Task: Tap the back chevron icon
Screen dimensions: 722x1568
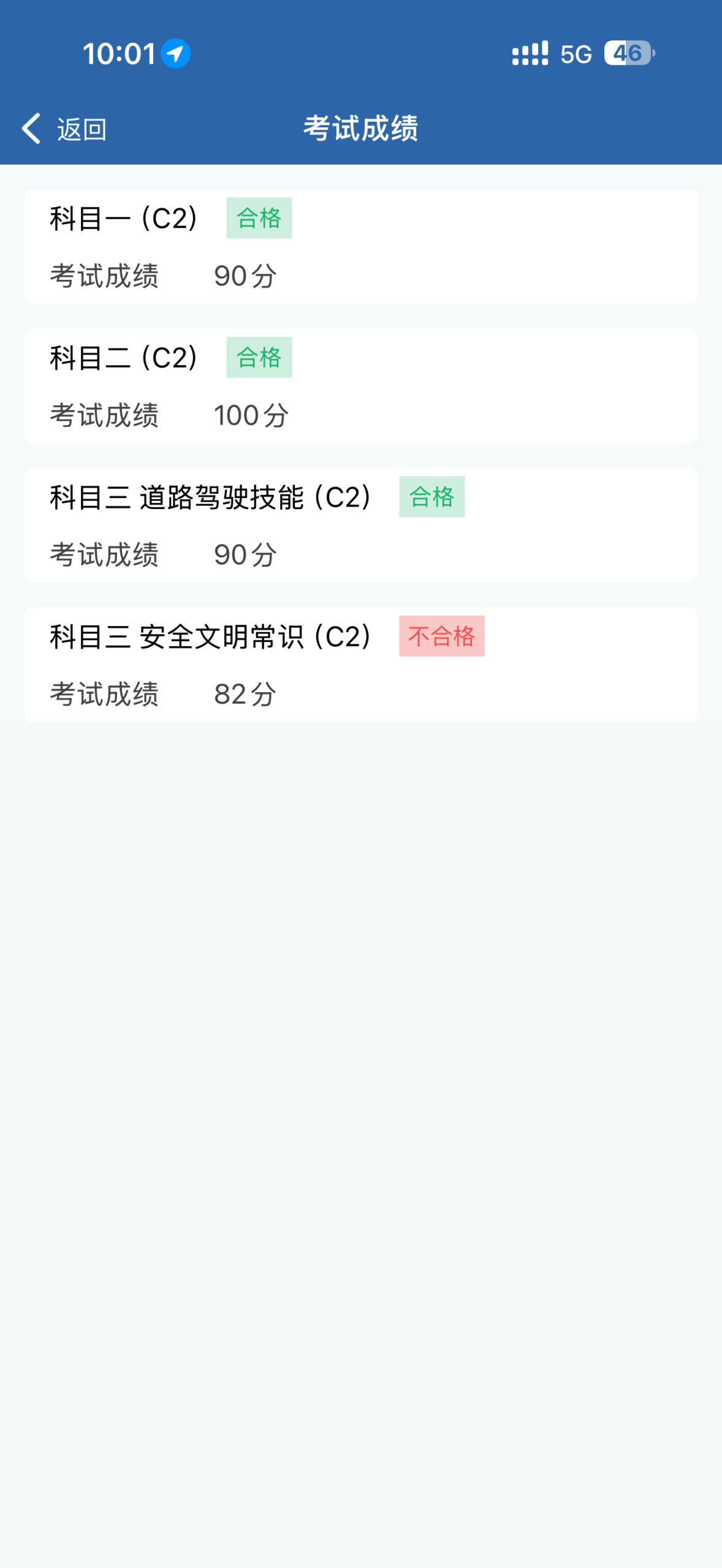Action: coord(32,129)
